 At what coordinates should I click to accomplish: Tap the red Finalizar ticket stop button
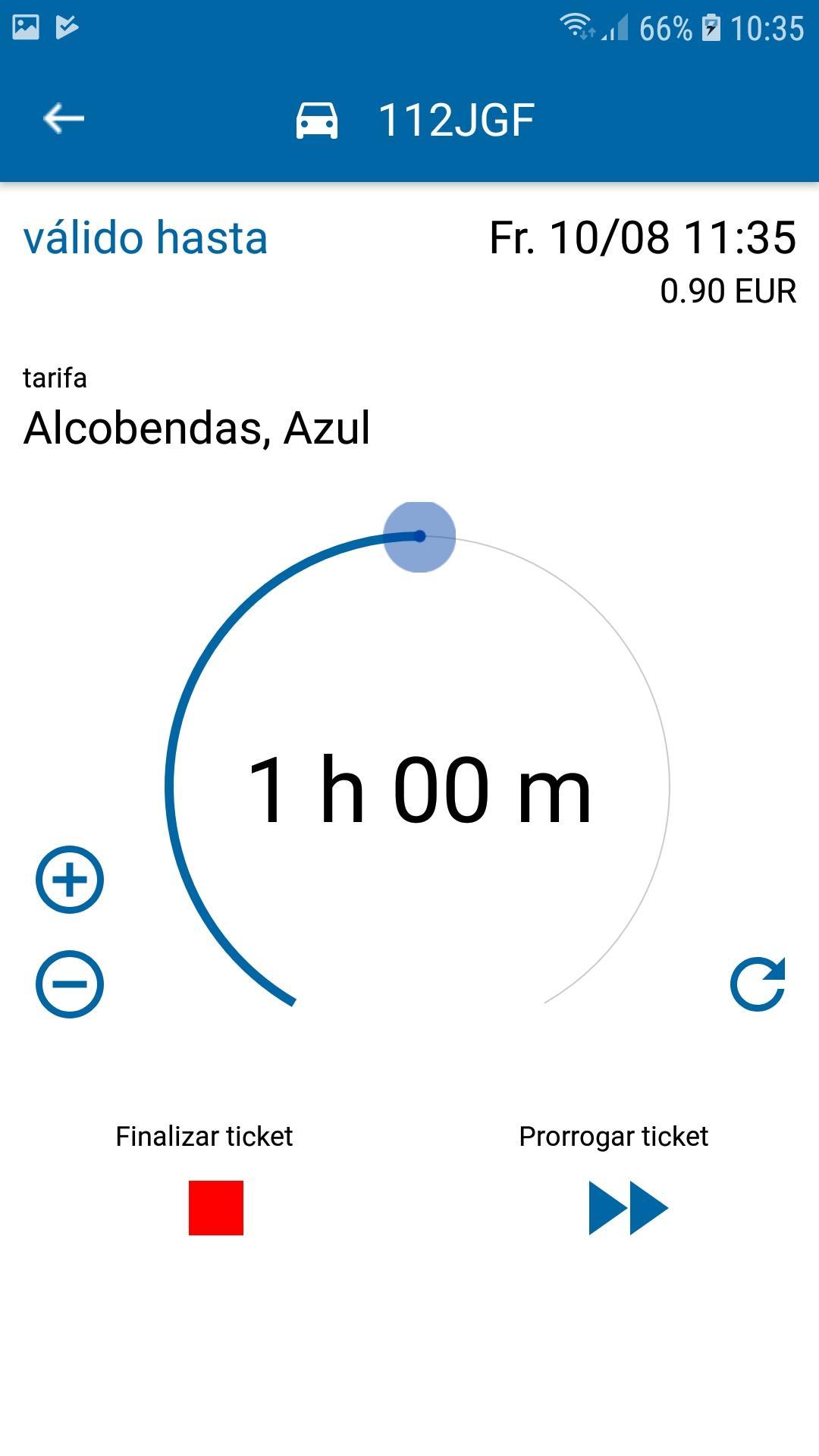pos(216,1208)
